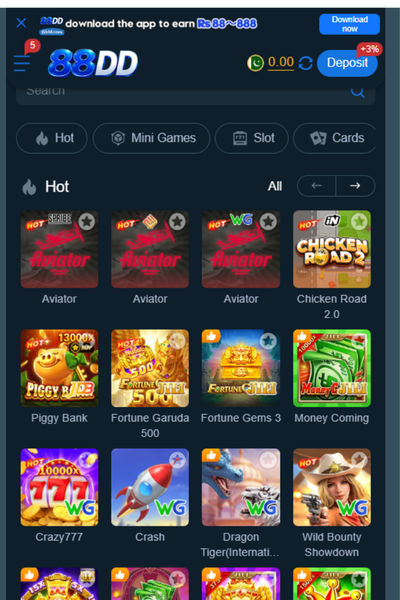This screenshot has width=400, height=600.
Task: Switch to the Cards category
Action: (335, 138)
